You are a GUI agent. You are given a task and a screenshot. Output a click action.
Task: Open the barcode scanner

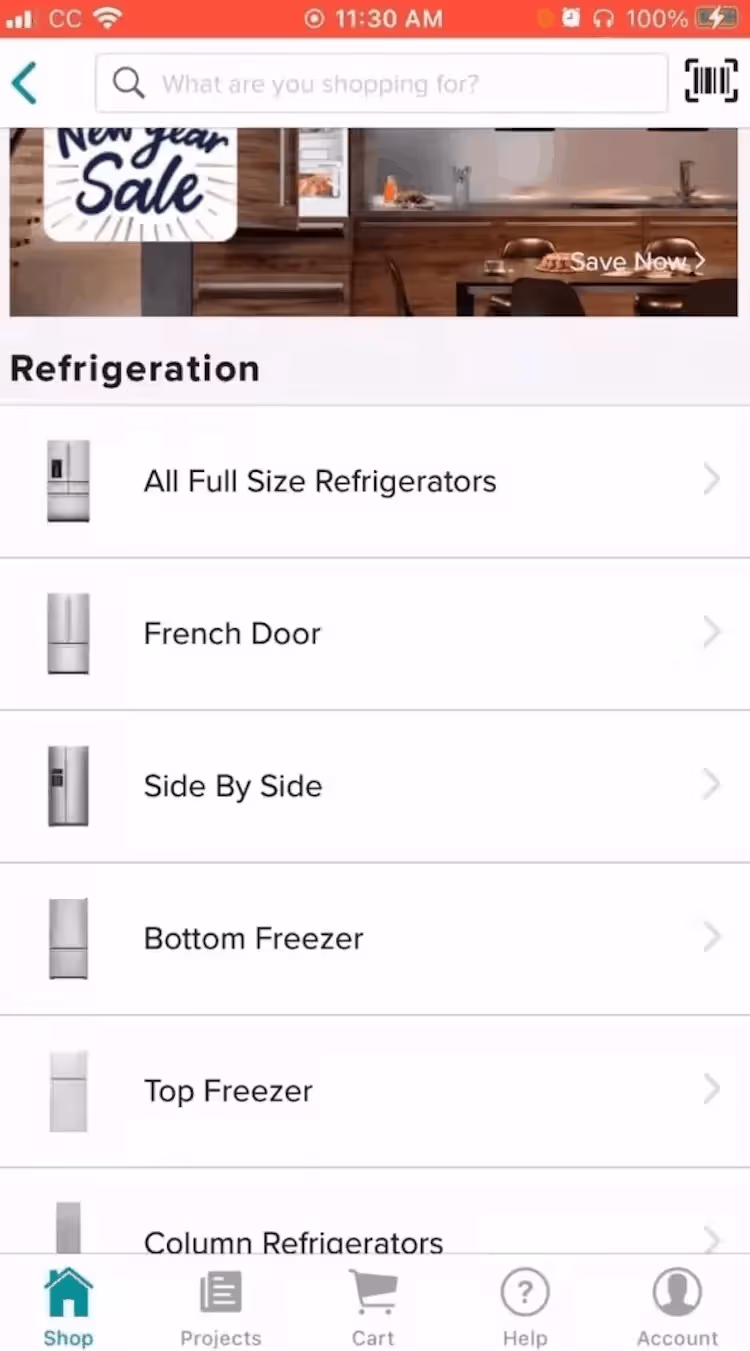point(711,82)
